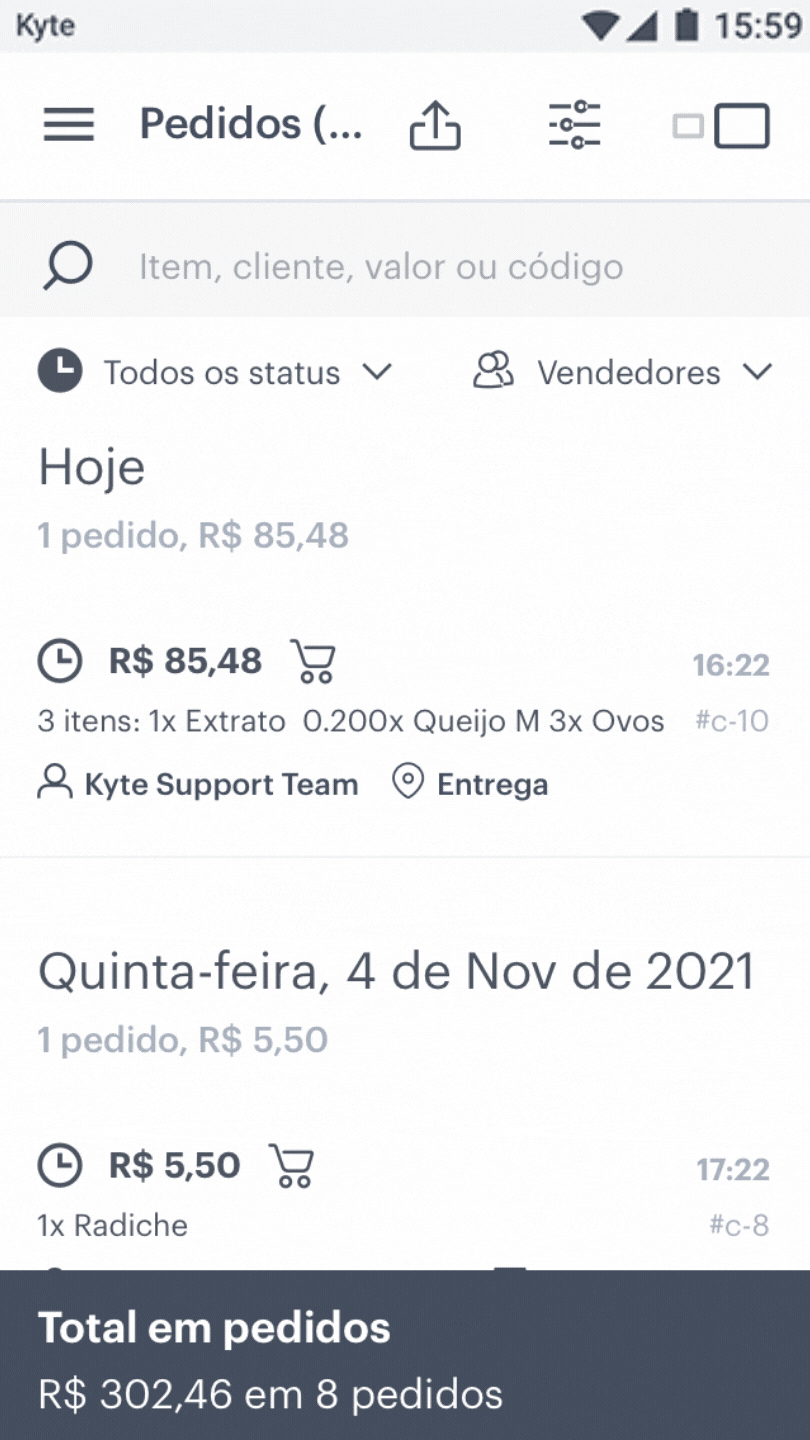Tap the search field for item, cliente, valor
This screenshot has height=1440, width=810.
pos(405,267)
